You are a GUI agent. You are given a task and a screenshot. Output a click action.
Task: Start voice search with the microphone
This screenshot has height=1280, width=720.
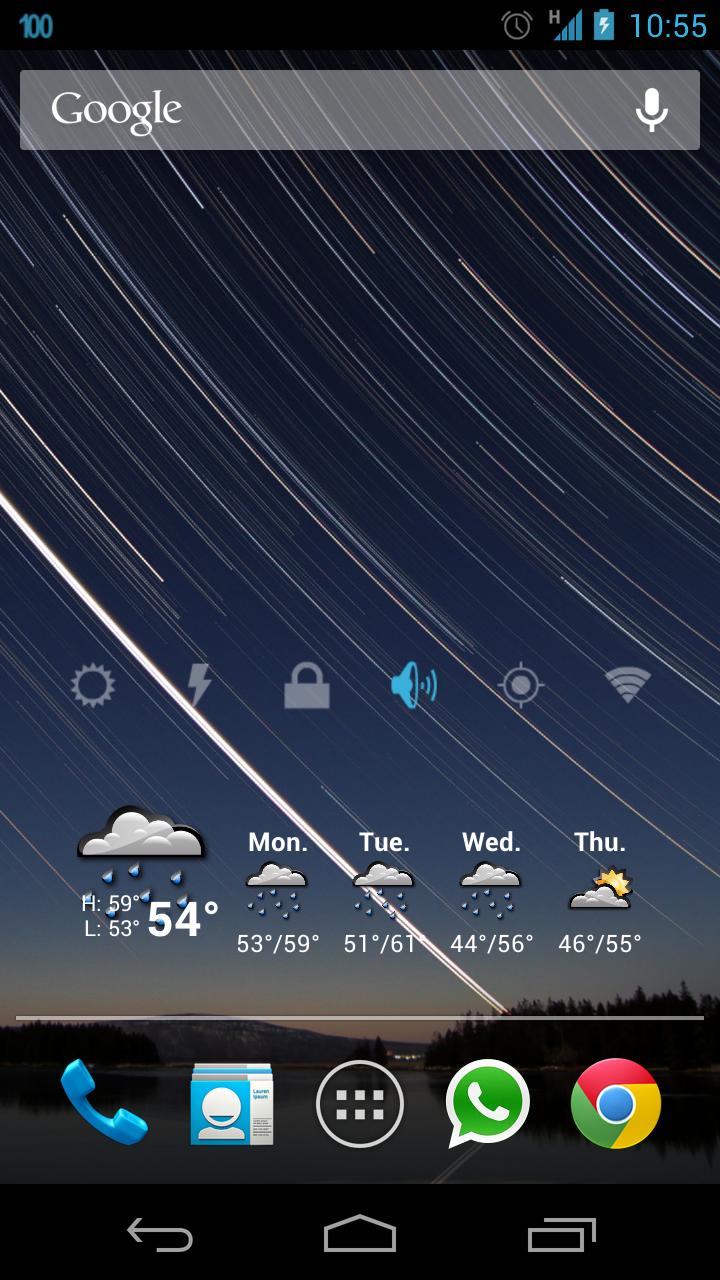coord(652,110)
